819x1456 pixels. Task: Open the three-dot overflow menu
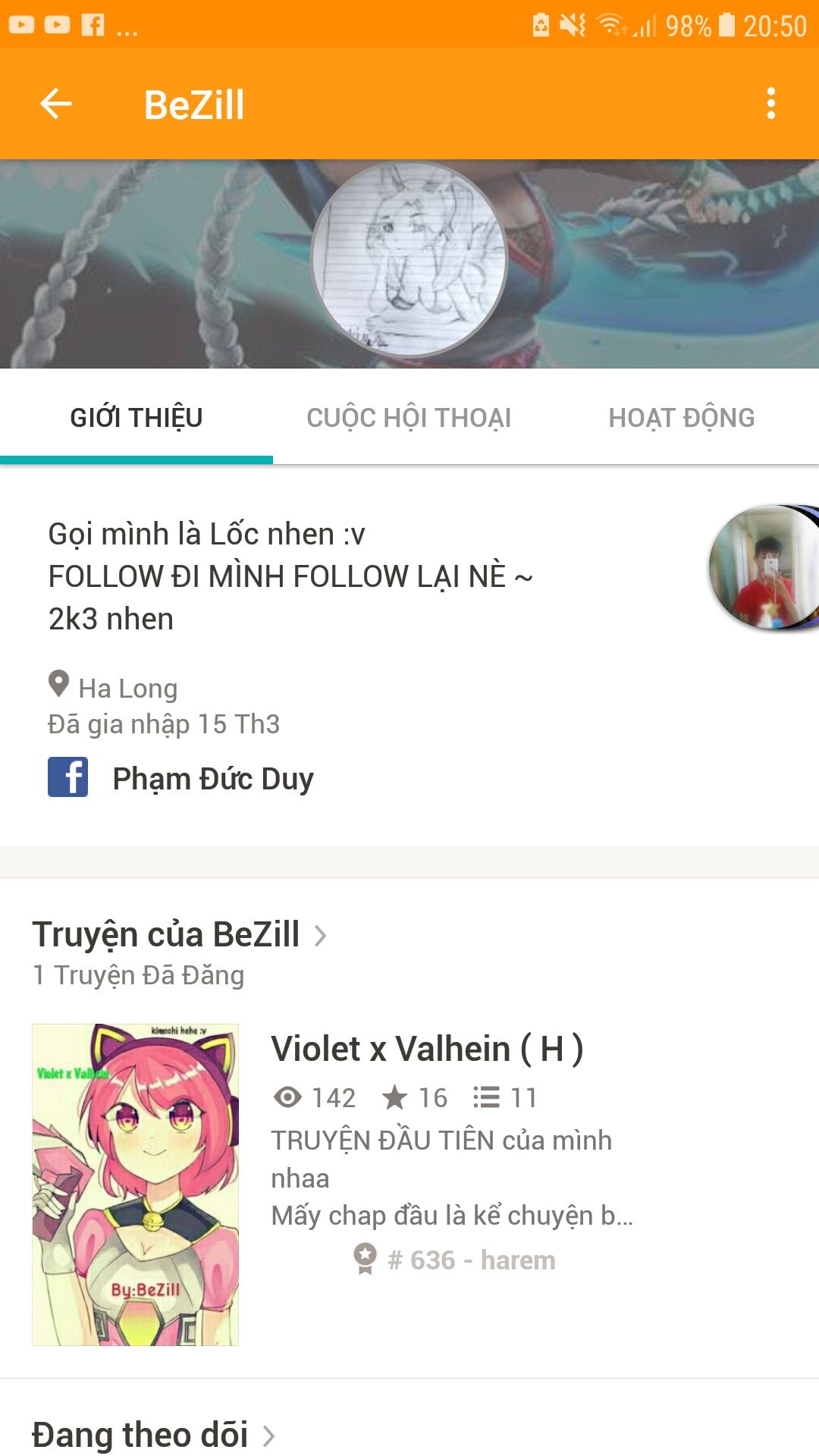pos(770,104)
